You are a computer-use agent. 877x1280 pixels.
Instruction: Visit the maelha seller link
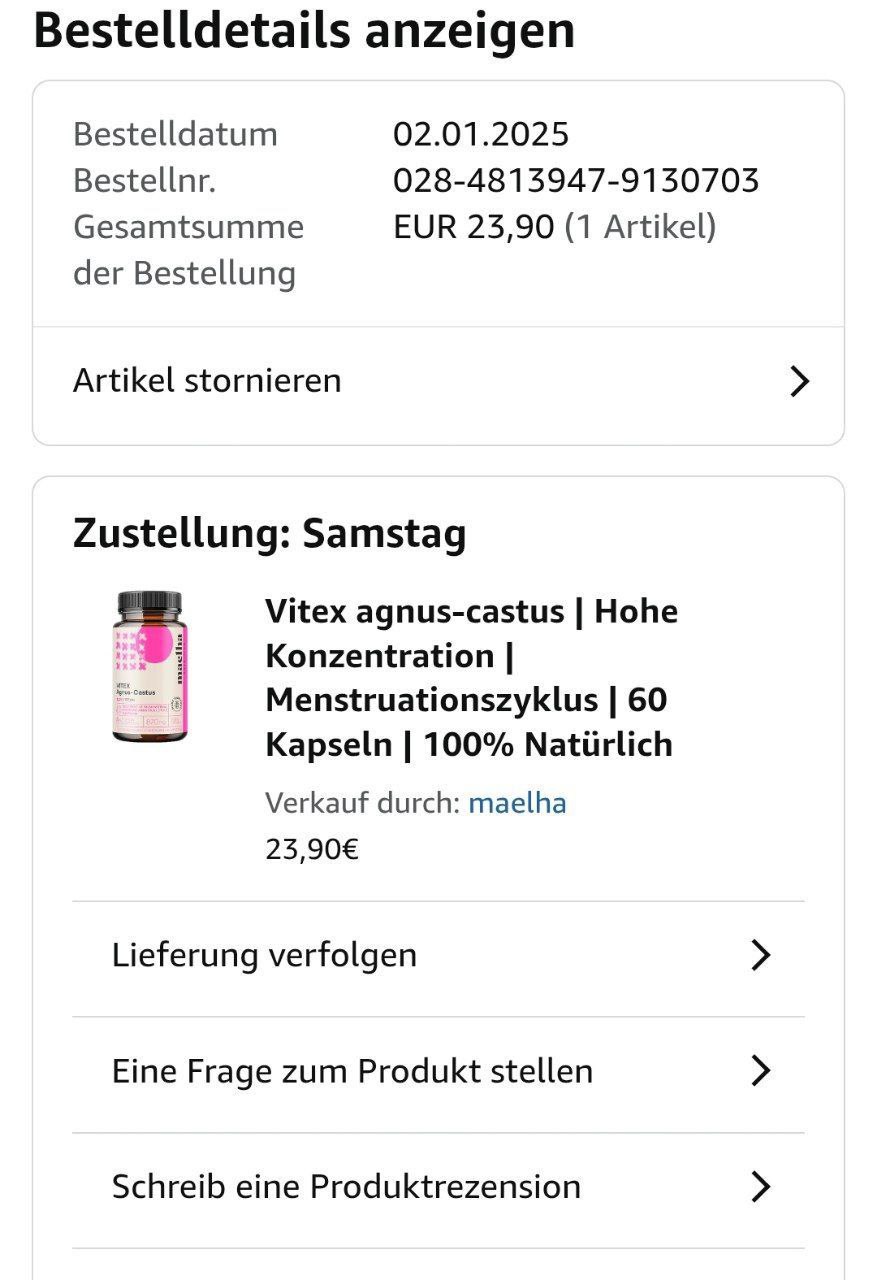[517, 803]
